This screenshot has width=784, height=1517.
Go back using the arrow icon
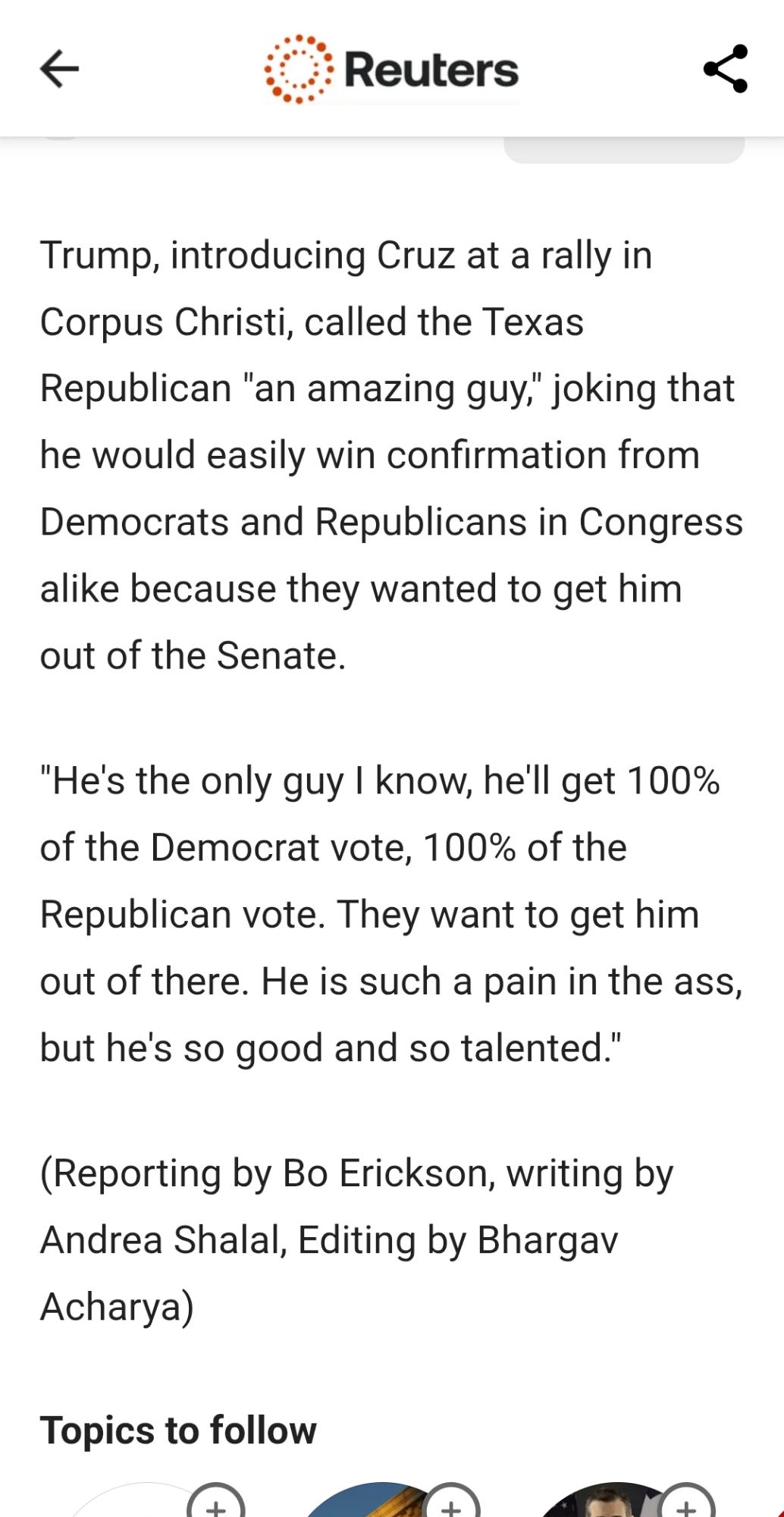pos(59,69)
